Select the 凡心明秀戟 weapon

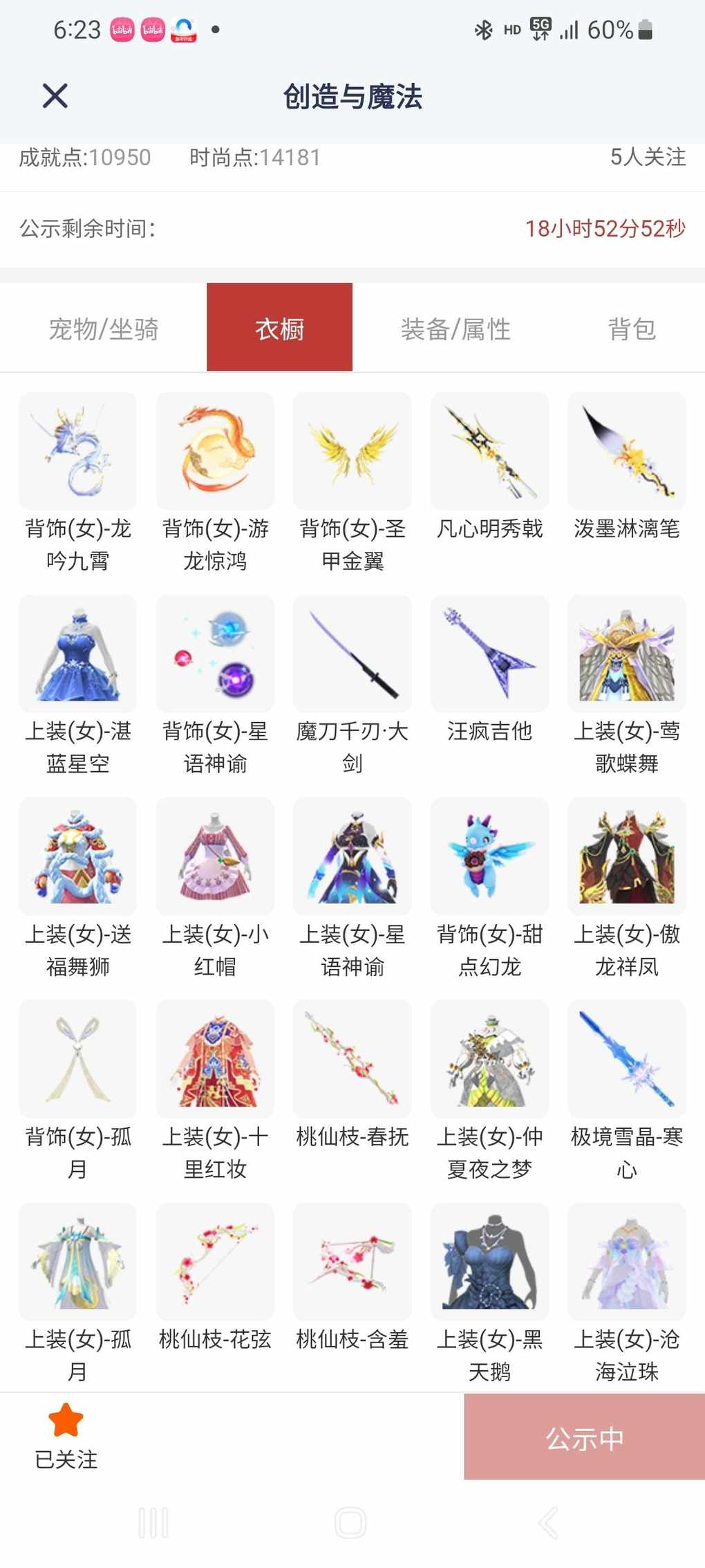click(489, 451)
